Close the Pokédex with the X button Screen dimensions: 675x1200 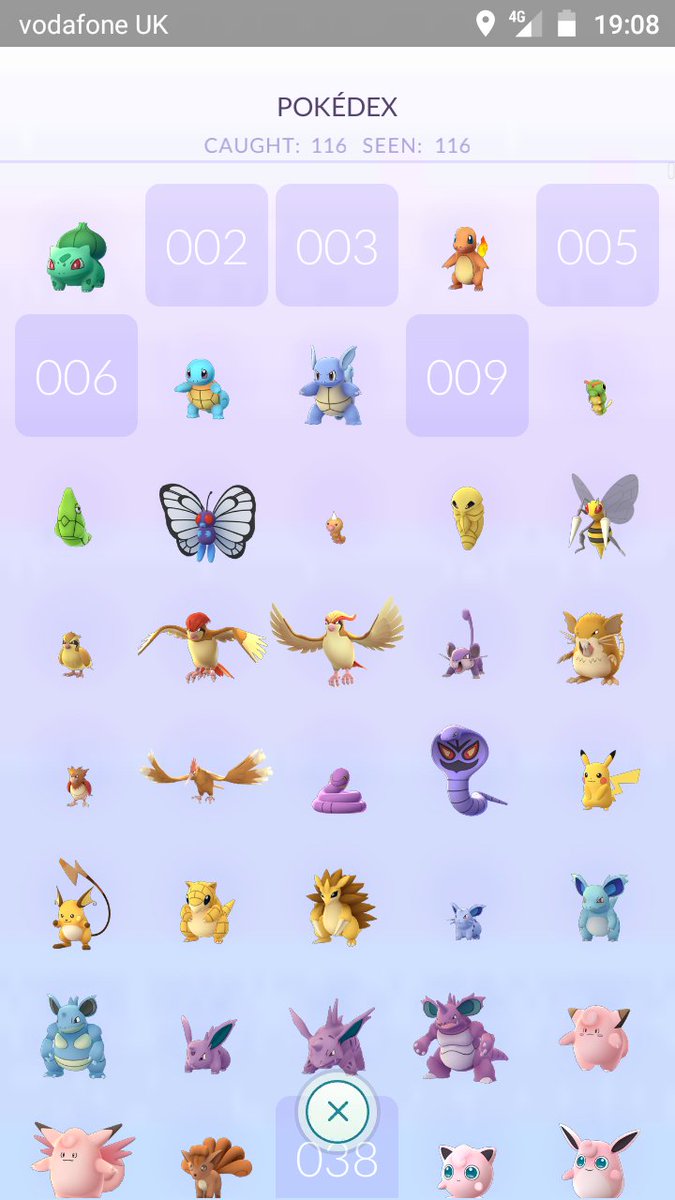click(337, 1111)
